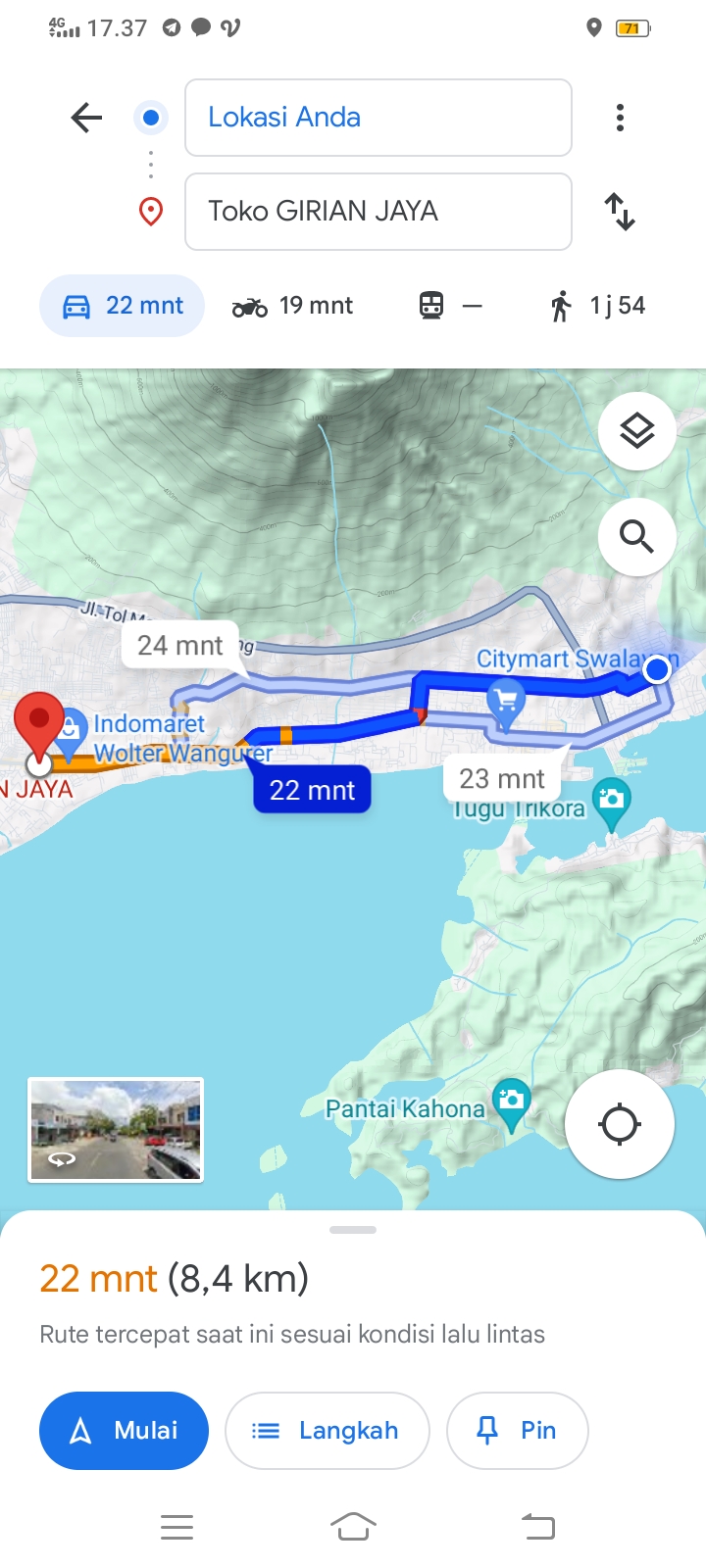
Task: Switch to motorcycle mode 19 mnt
Action: coord(292,306)
